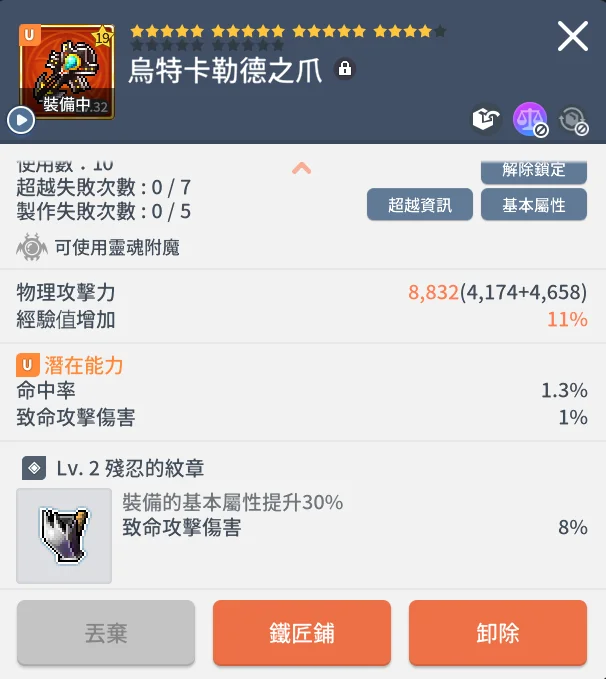
Task: Tap the purple scale trade icon
Action: pos(530,120)
